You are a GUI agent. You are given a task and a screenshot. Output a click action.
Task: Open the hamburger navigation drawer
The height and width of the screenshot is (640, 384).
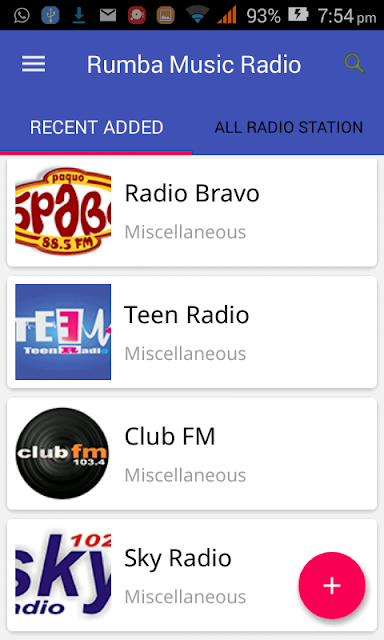click(33, 64)
